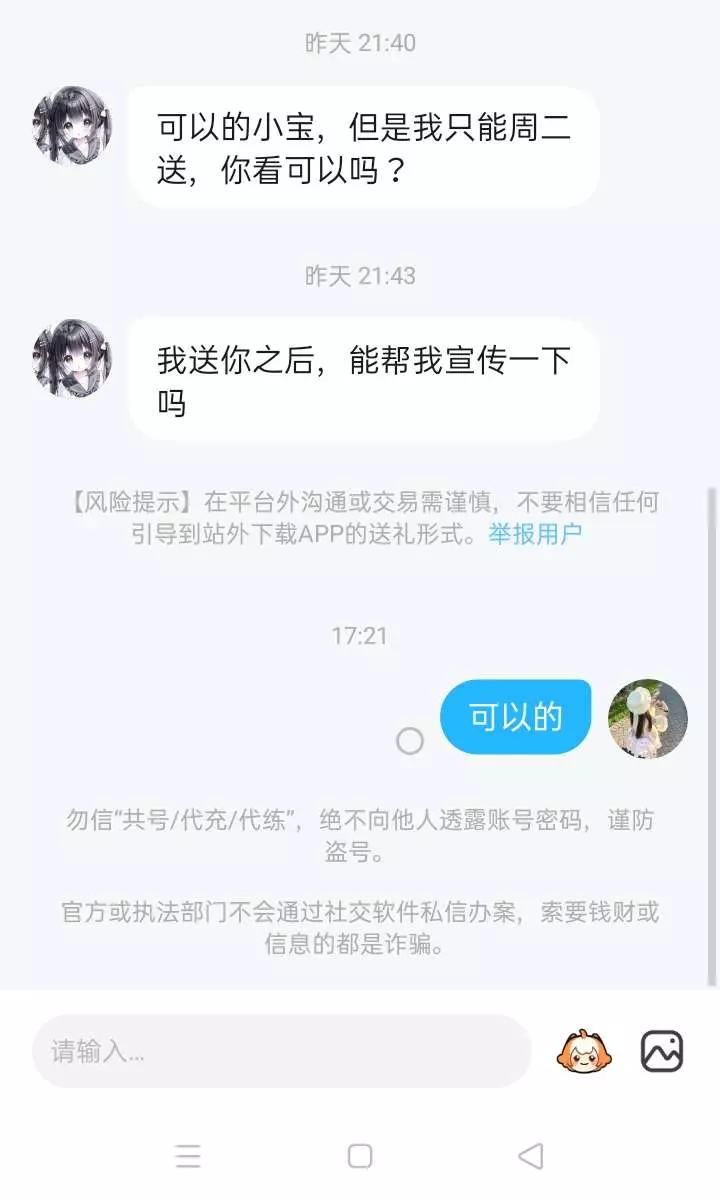
Task: Tap the 举报用户 report link
Action: point(535,533)
